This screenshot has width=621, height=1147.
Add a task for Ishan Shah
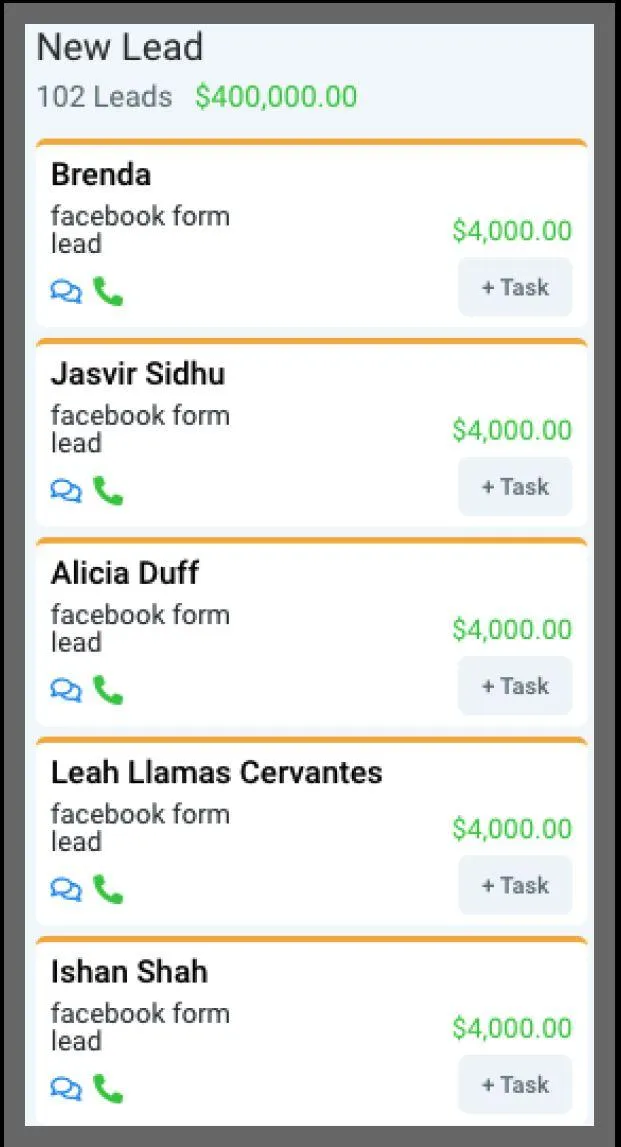515,1084
